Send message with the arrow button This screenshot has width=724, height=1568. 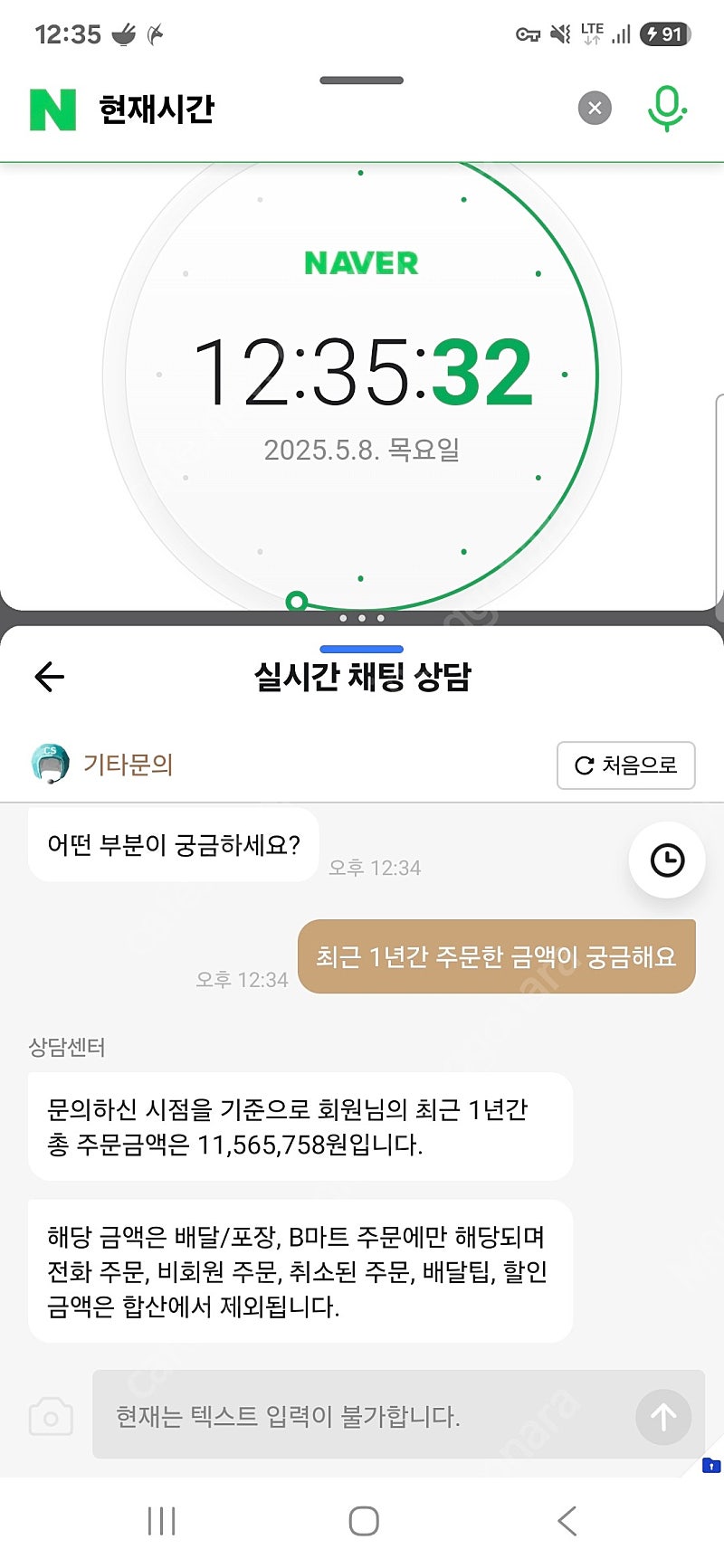click(662, 1417)
